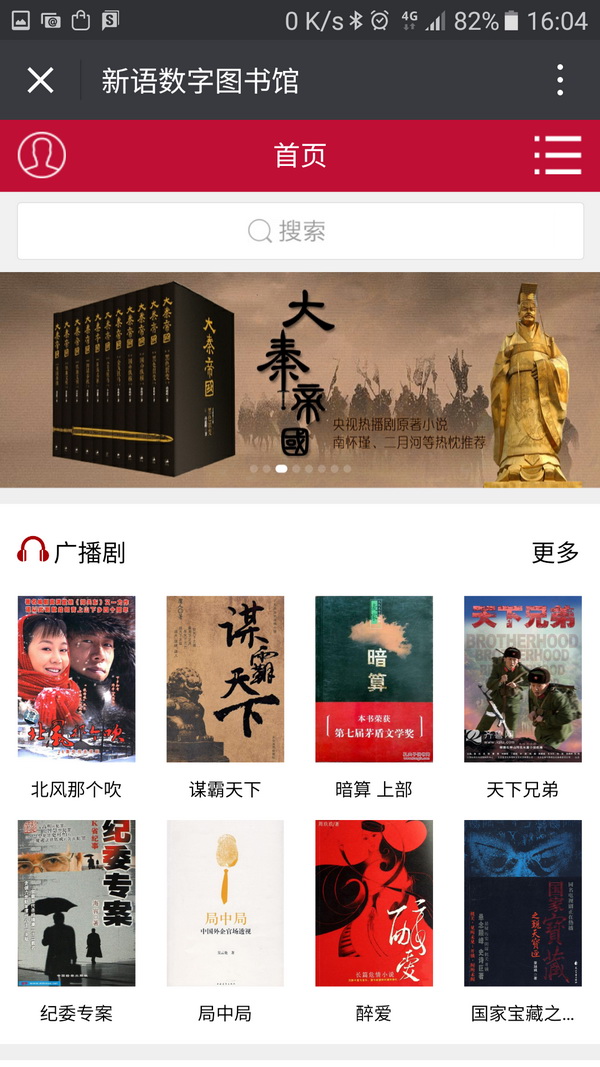Open the three-dot overflow menu
Screen dimensions: 600x1067
click(560, 80)
